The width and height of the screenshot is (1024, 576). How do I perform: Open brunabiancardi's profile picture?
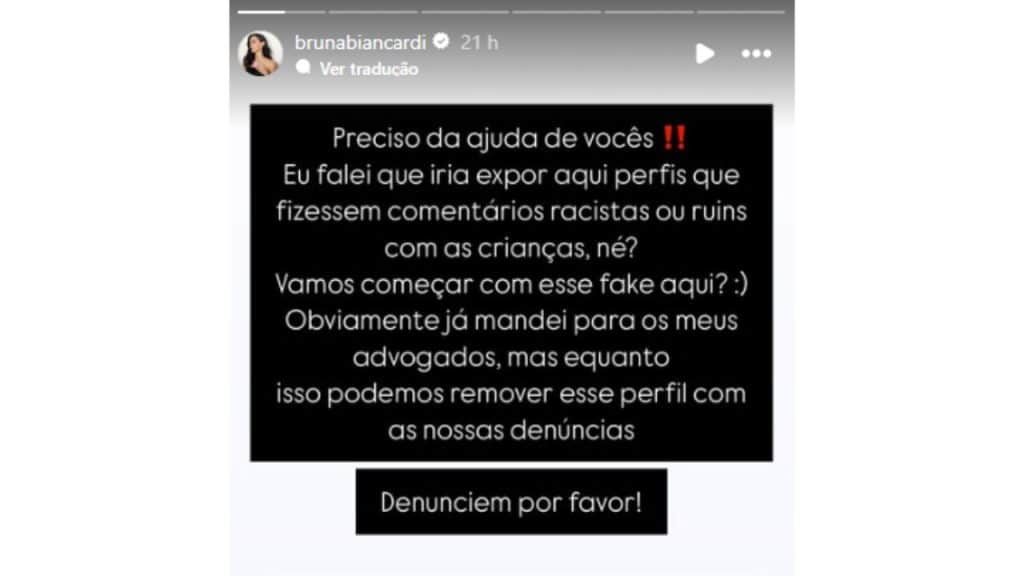[x=260, y=54]
